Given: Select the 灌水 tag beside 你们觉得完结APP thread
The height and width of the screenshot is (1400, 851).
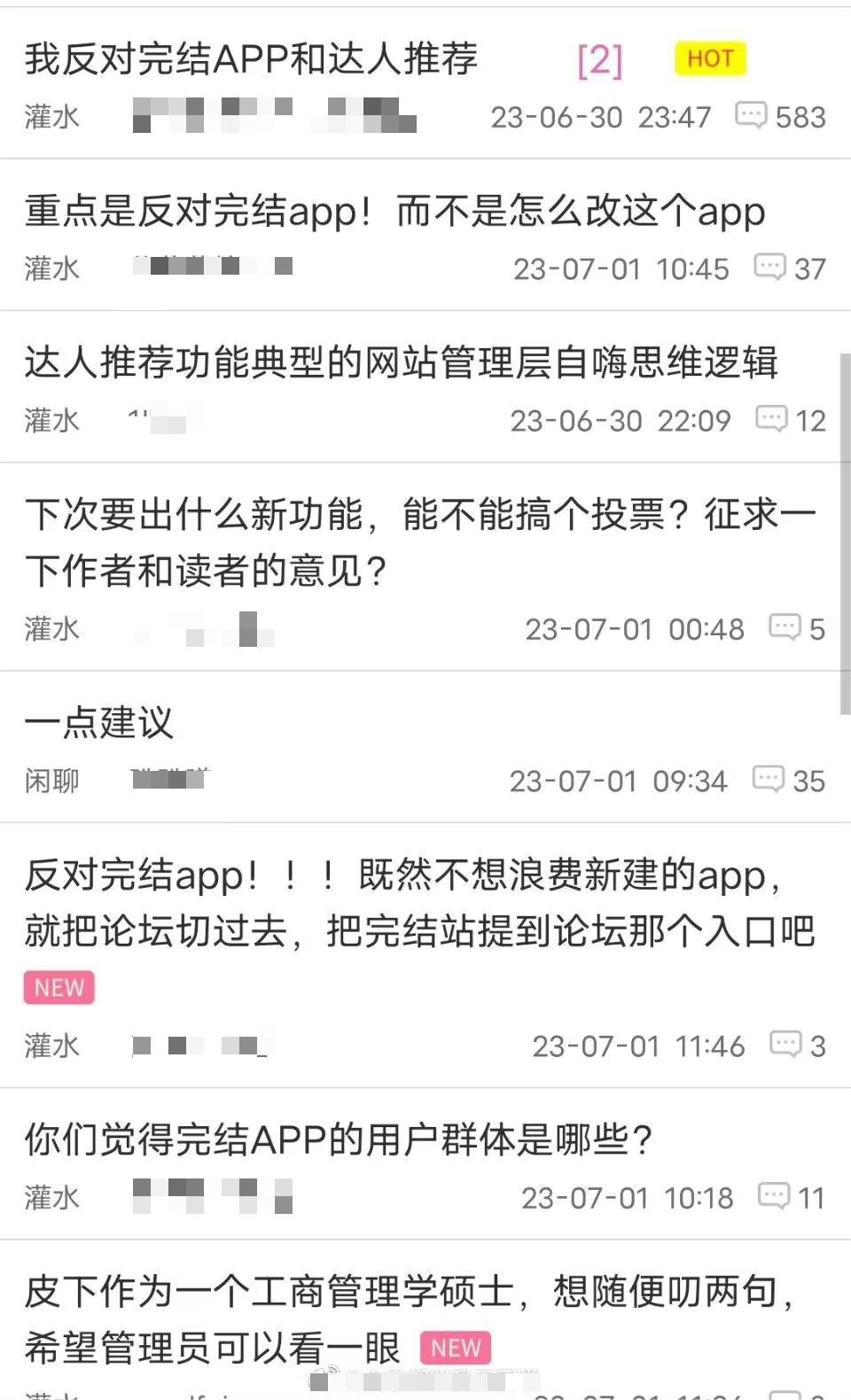Looking at the screenshot, I should pos(51,1197).
